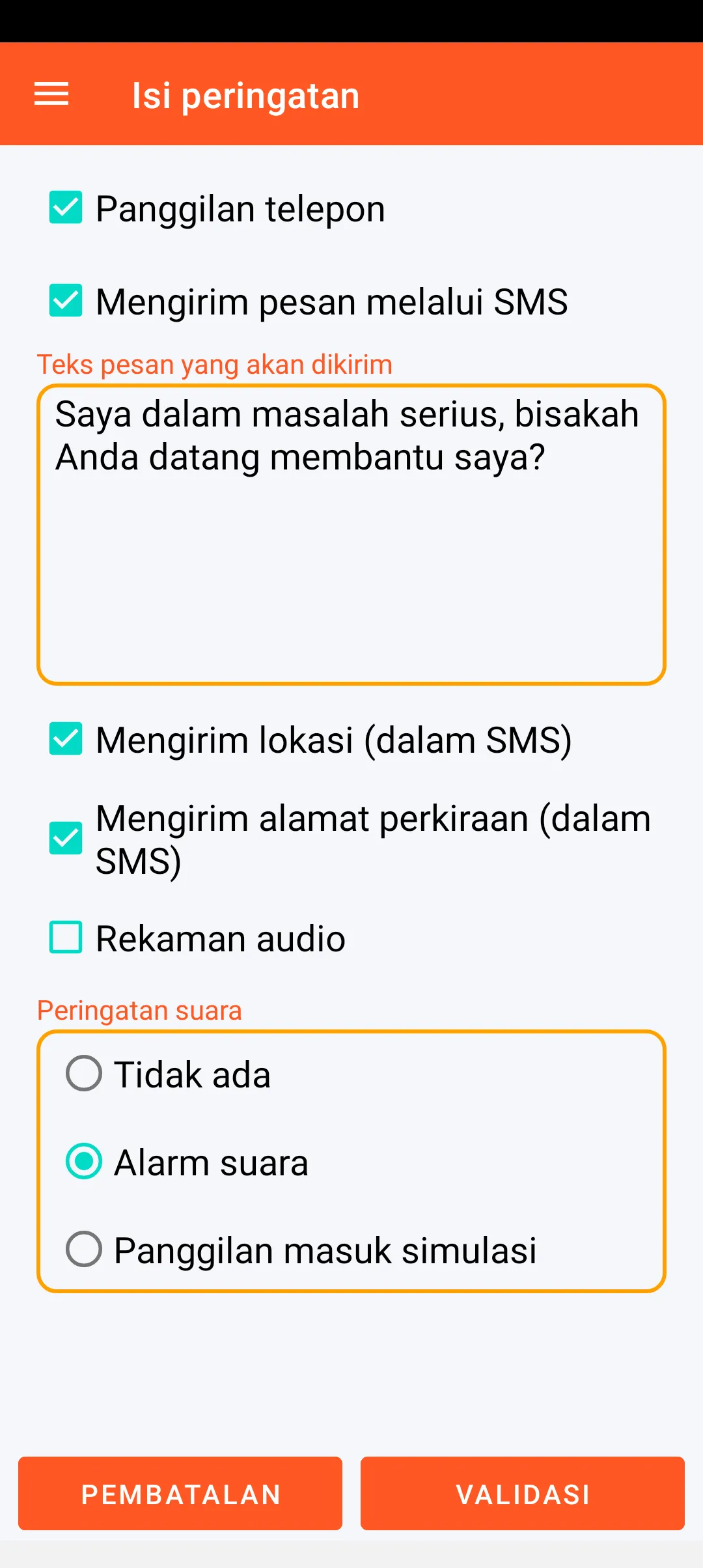Enable the Rekaman audio checkbox
The height and width of the screenshot is (1568, 703).
[x=66, y=938]
